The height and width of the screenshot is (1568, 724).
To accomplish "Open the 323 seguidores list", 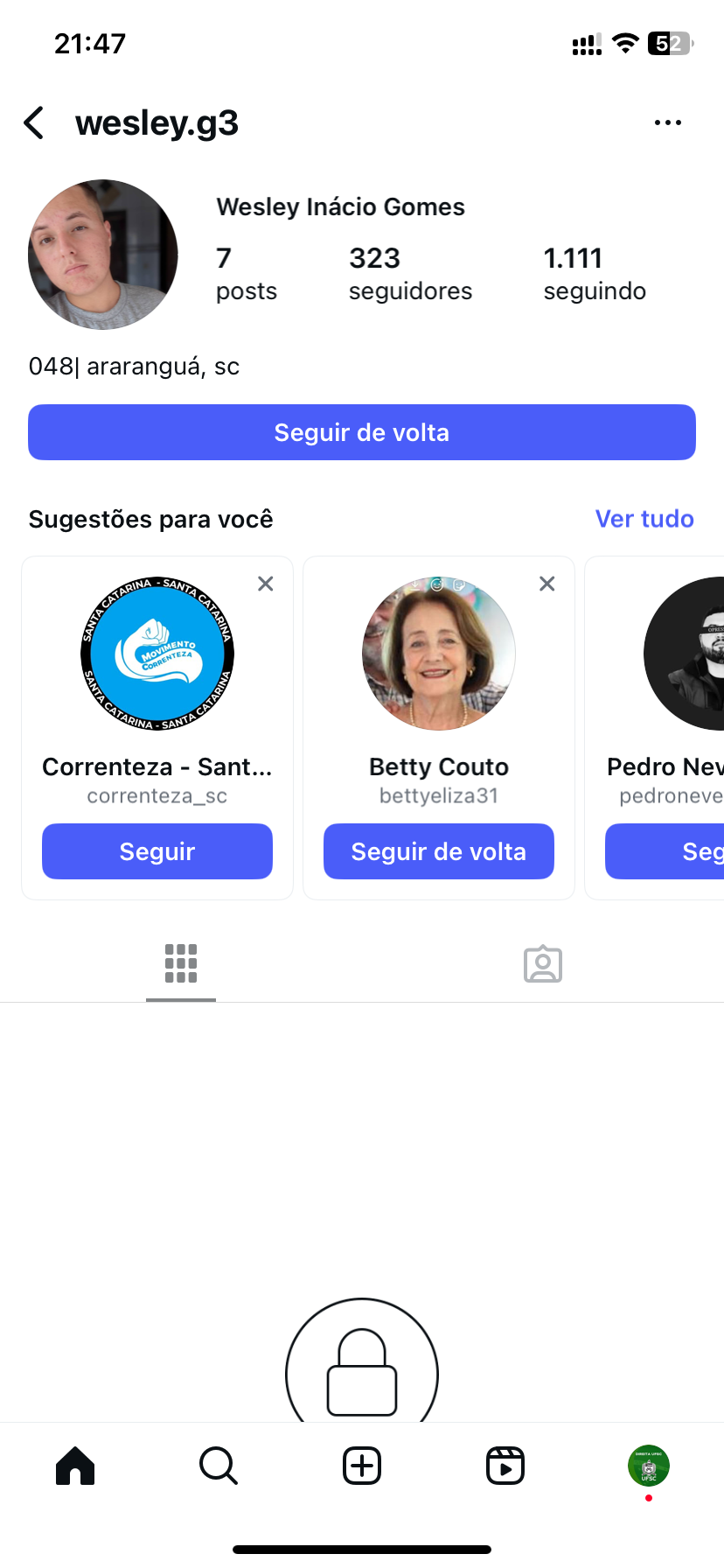I will click(x=409, y=273).
